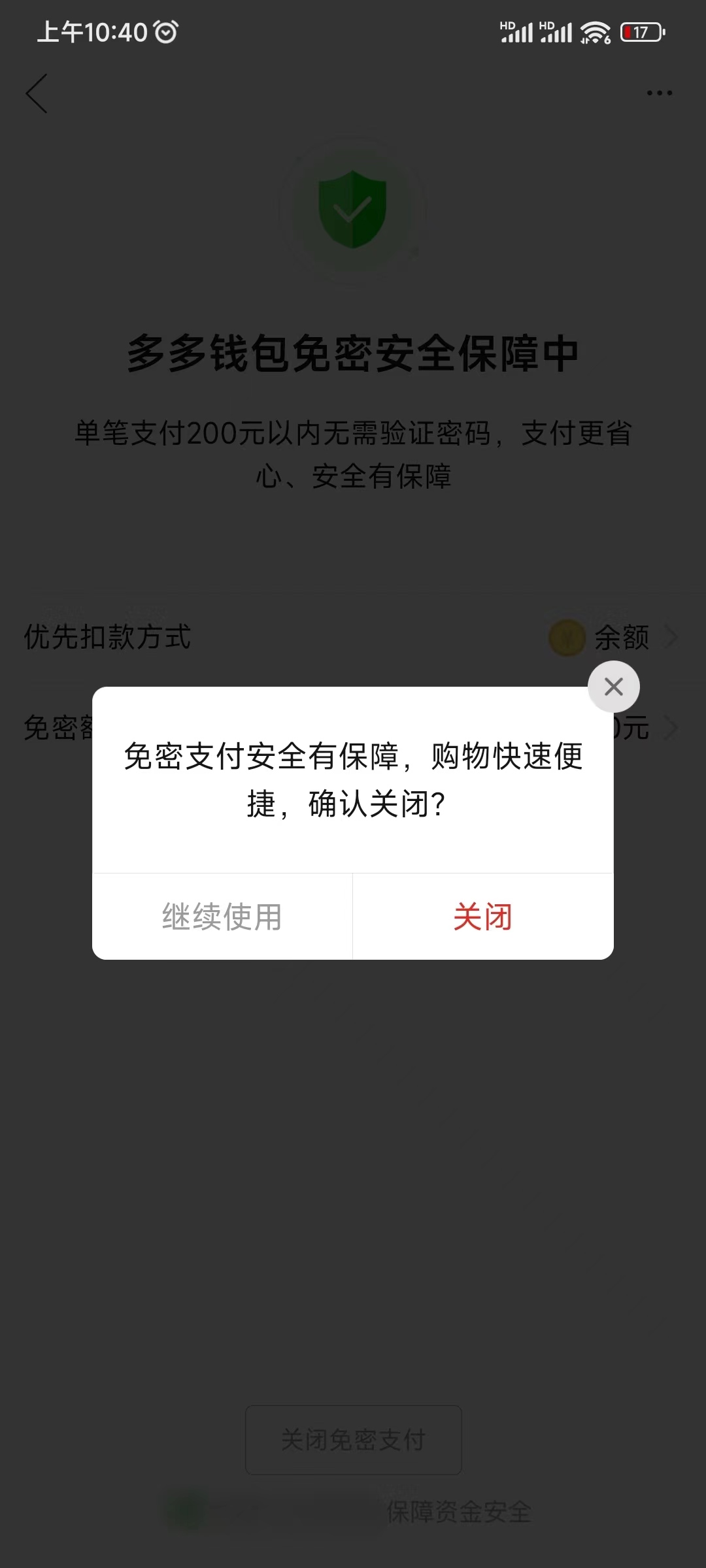Click the battery indicator showing 17
706x1568 pixels.
pos(641,31)
